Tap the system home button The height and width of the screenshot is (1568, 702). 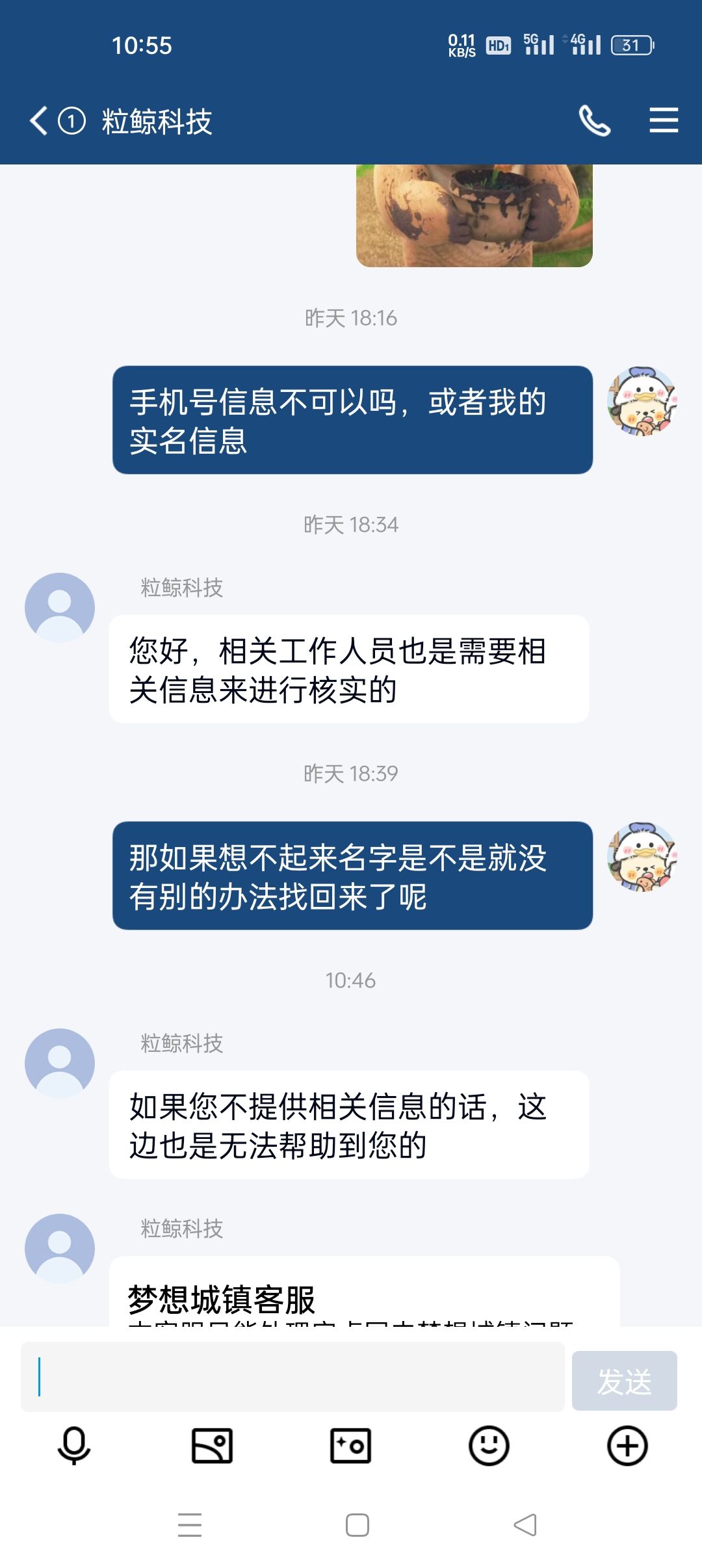pyautogui.click(x=357, y=1525)
